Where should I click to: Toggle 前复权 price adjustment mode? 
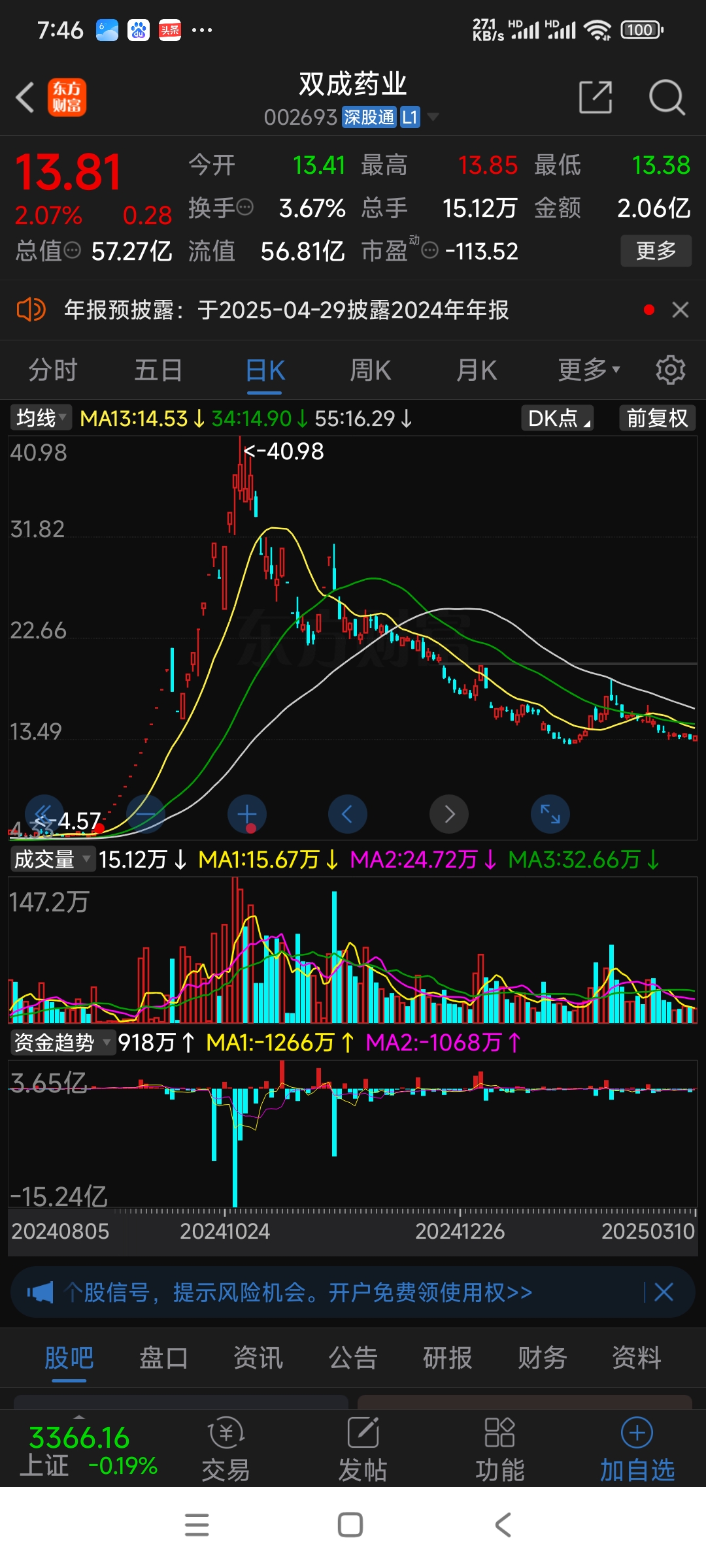click(656, 418)
